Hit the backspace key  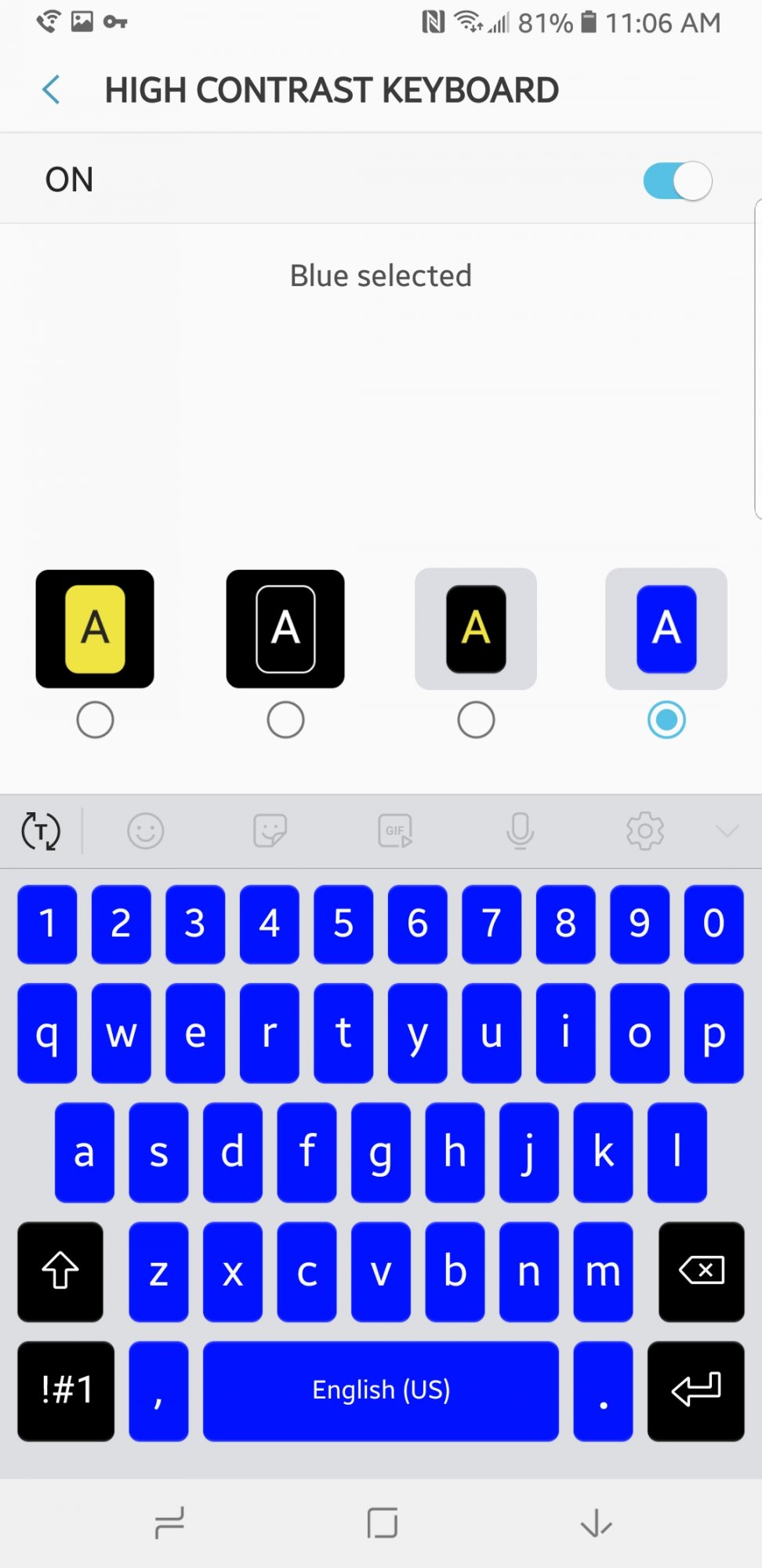coord(702,1271)
